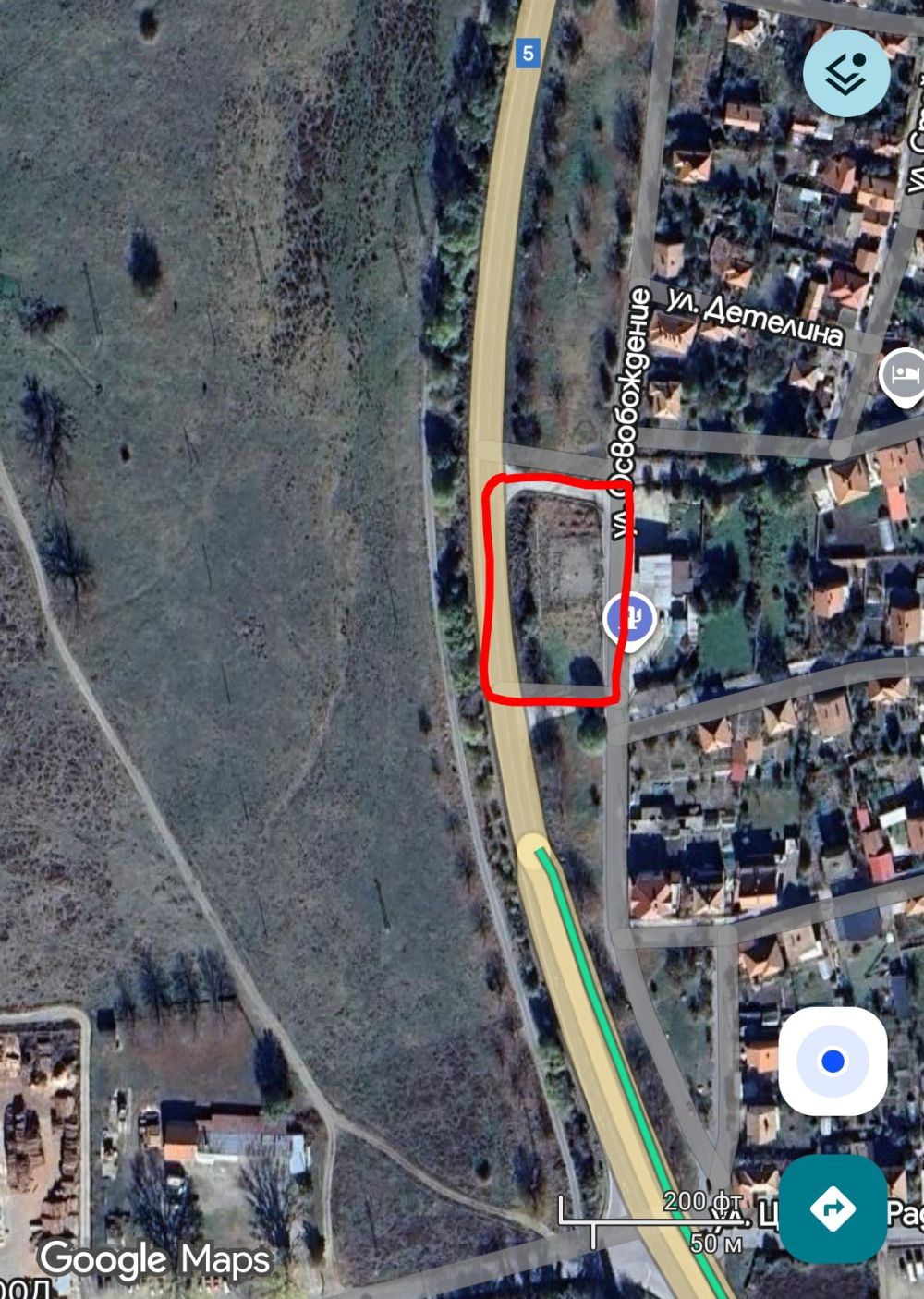Open the map layers selector

coord(846,73)
